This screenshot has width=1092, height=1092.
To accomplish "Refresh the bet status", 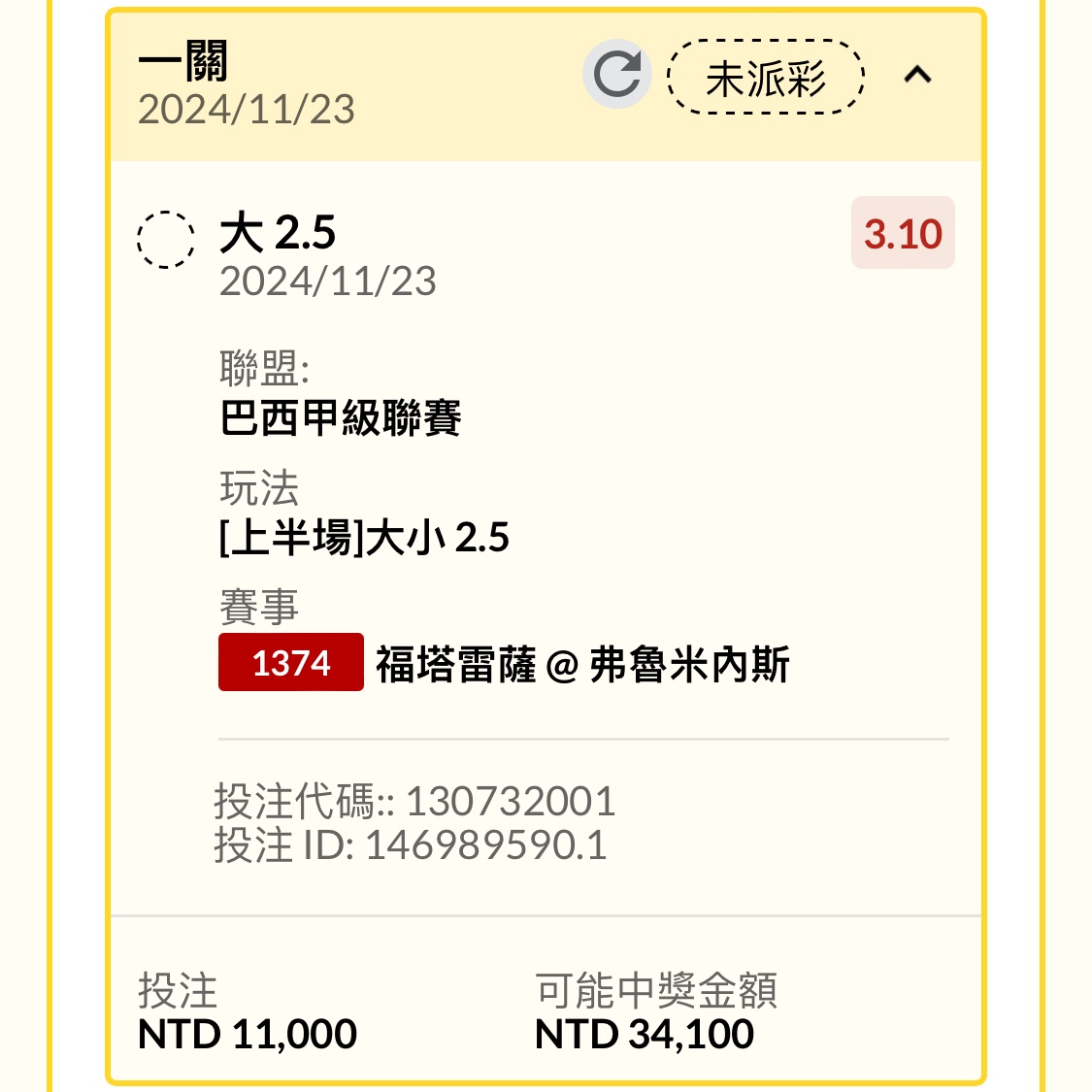I will (616, 75).
